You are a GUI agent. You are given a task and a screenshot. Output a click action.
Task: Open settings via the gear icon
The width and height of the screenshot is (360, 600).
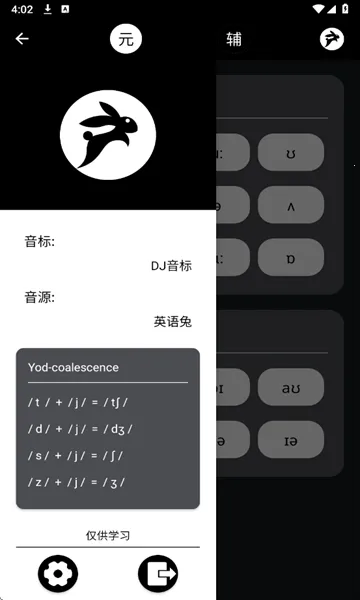coord(58,573)
